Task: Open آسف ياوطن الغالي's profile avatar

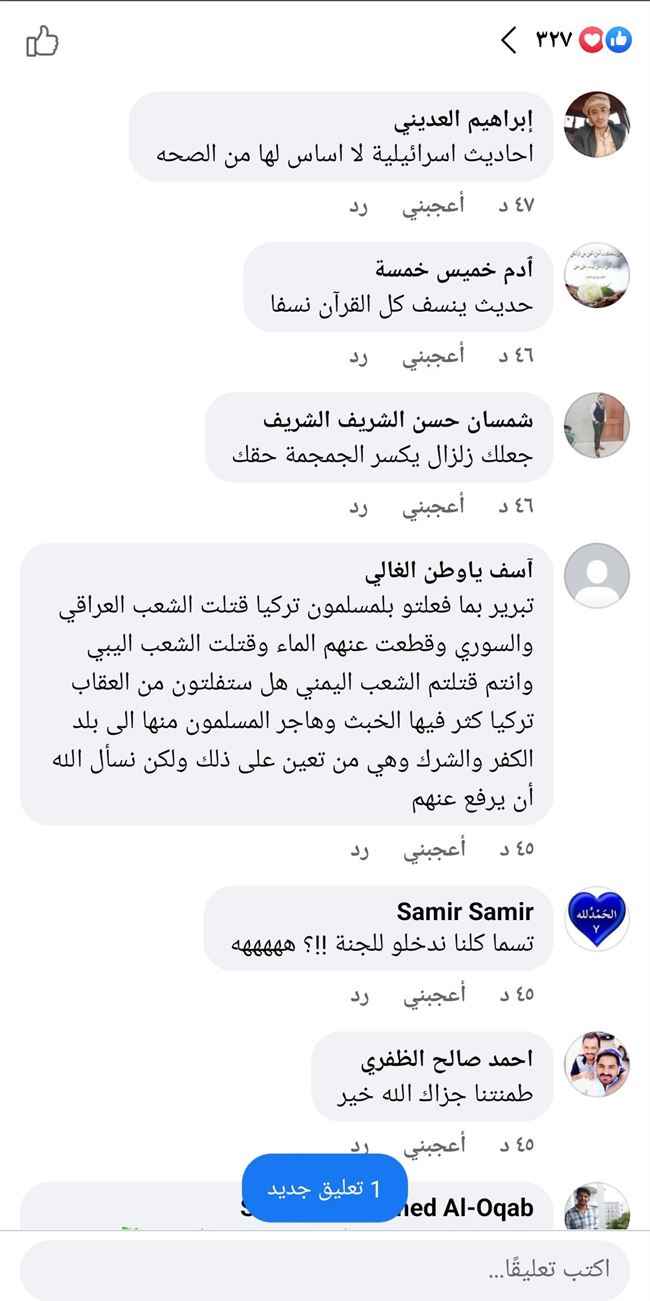Action: [x=597, y=575]
